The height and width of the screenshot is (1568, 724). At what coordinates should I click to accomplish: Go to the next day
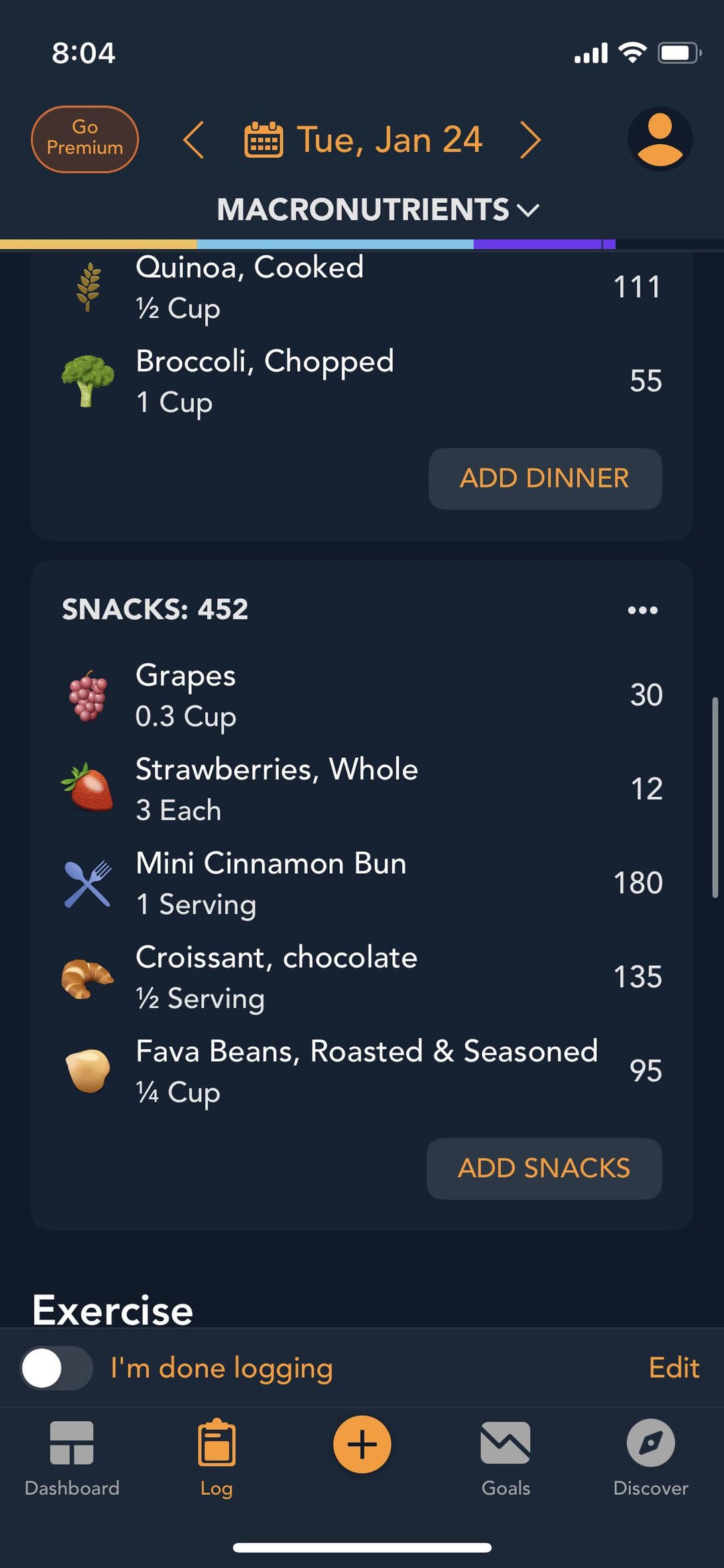tap(530, 139)
